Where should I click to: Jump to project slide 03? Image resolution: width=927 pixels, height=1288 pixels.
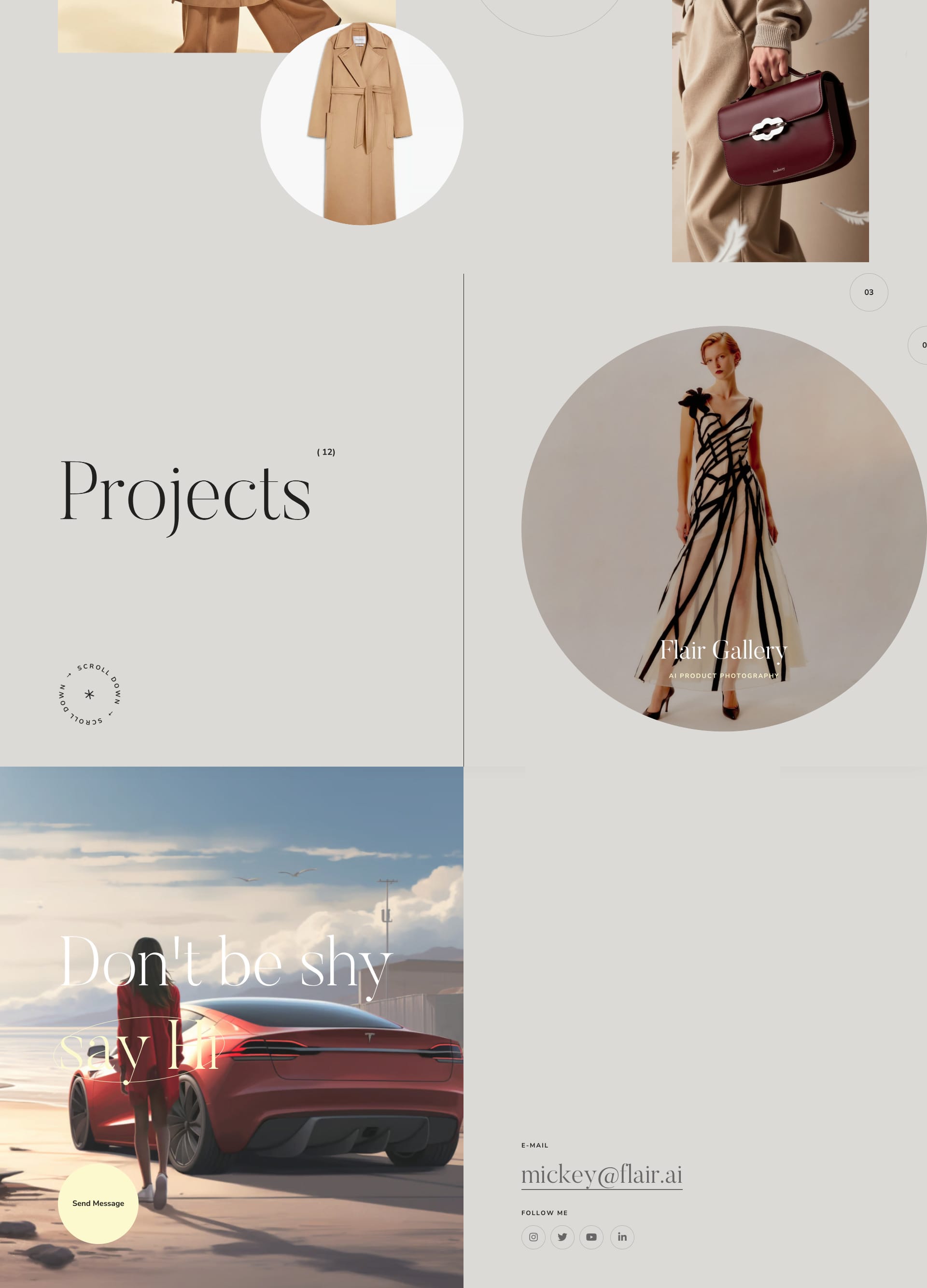pos(868,293)
